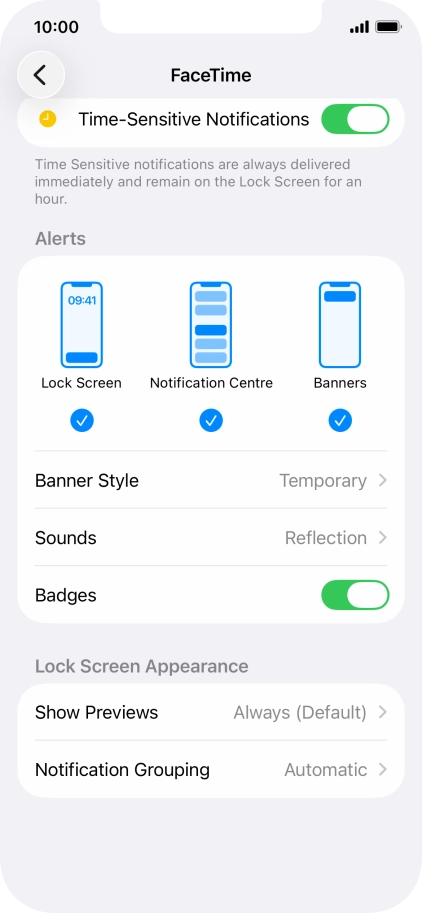Uncheck Banners alerts
This screenshot has width=422, height=913.
point(340,420)
